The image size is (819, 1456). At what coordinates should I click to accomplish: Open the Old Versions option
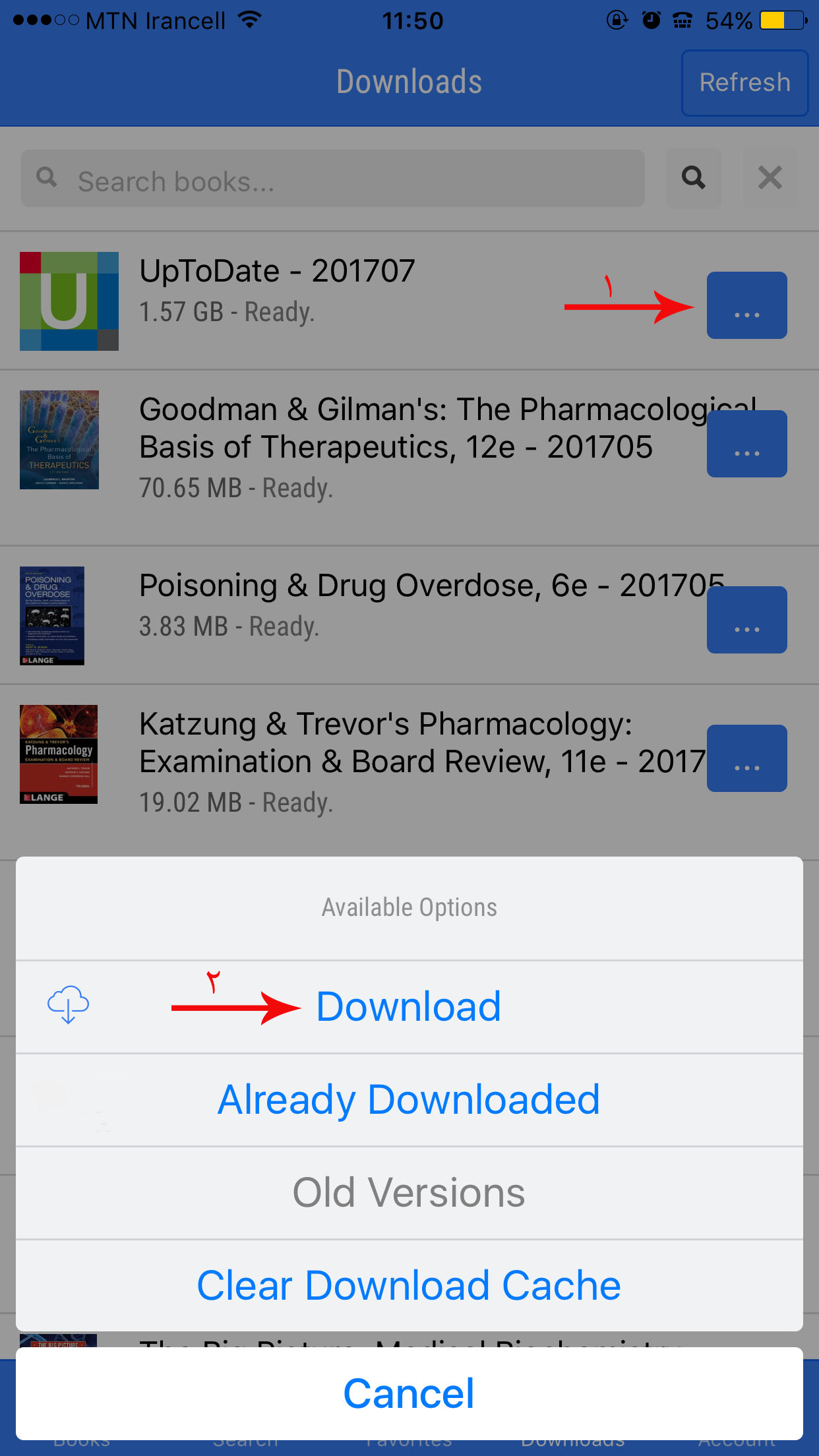(x=409, y=1193)
